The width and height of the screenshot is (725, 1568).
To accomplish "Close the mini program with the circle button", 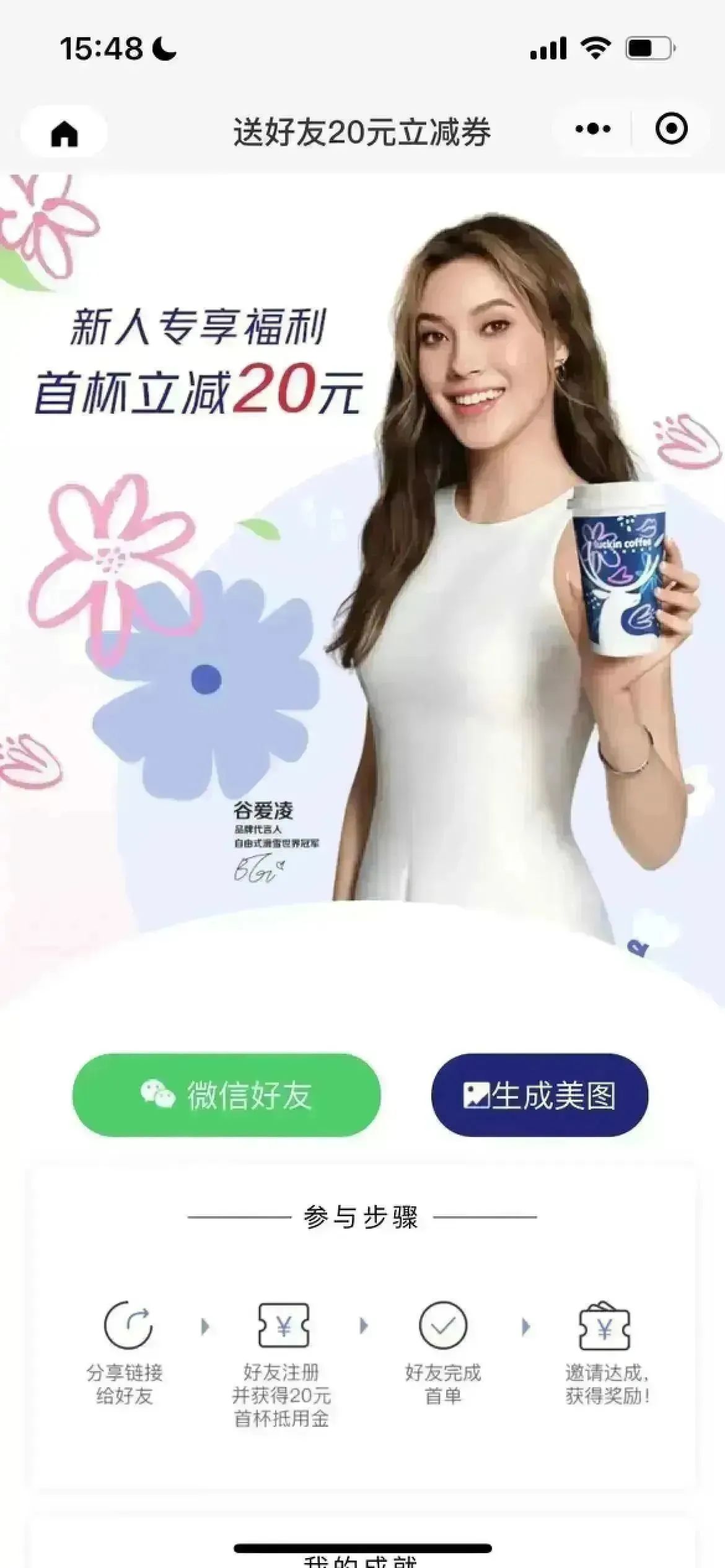I will (x=671, y=129).
